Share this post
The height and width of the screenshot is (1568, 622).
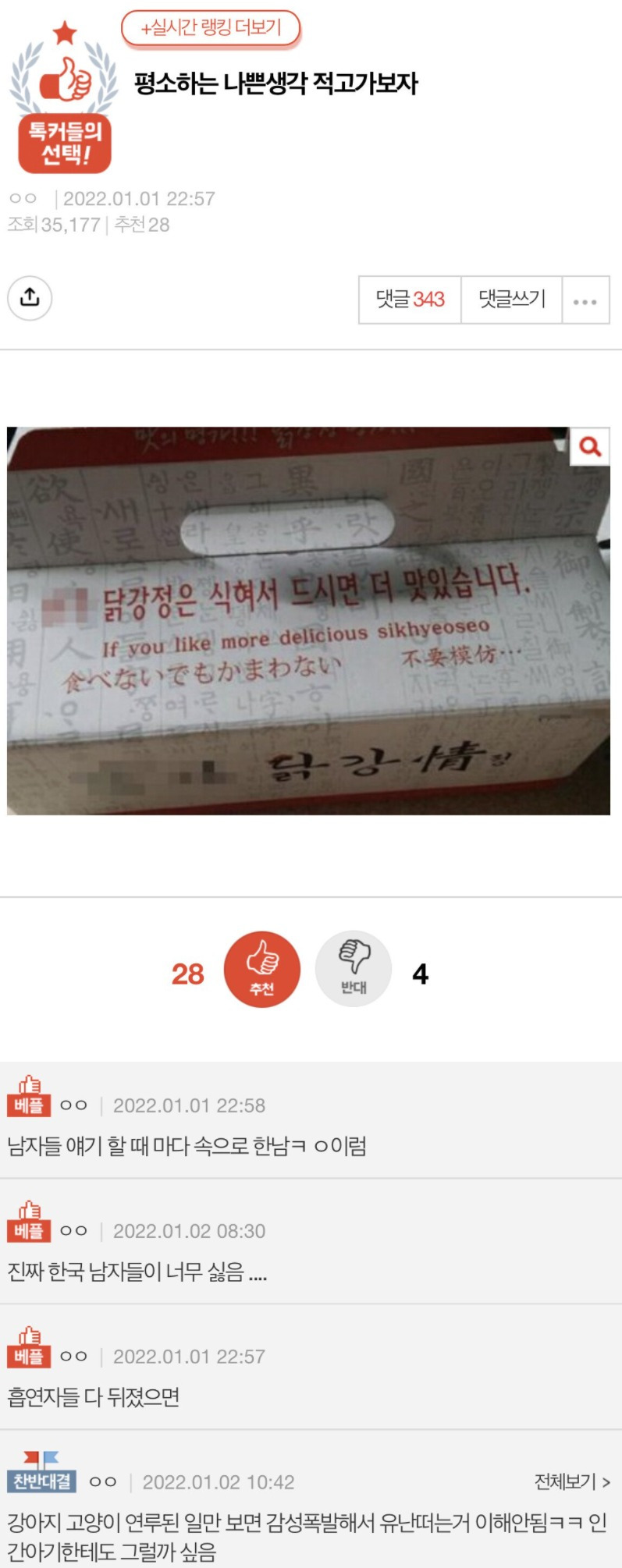[30, 298]
